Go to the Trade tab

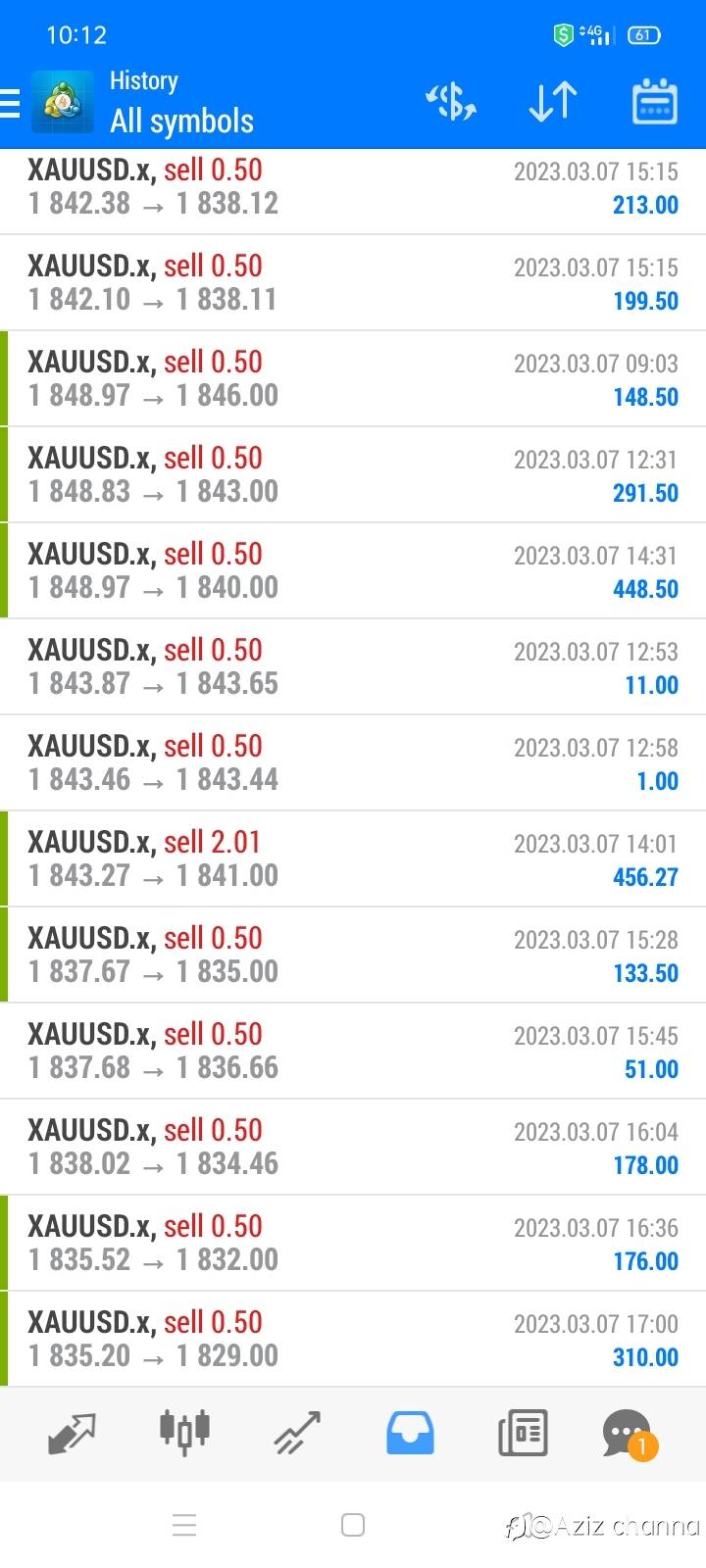[297, 1433]
